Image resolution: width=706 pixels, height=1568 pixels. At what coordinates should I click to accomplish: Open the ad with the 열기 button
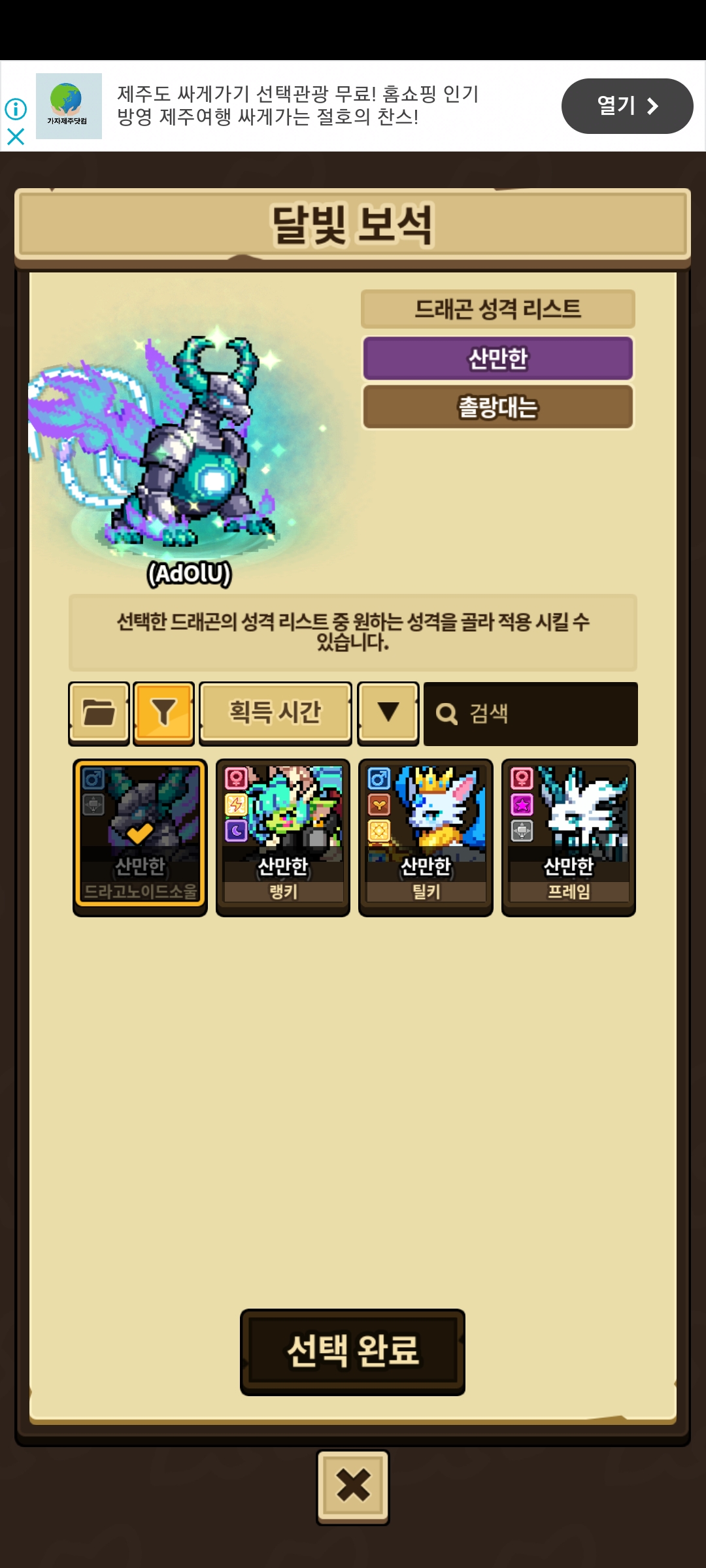click(627, 106)
